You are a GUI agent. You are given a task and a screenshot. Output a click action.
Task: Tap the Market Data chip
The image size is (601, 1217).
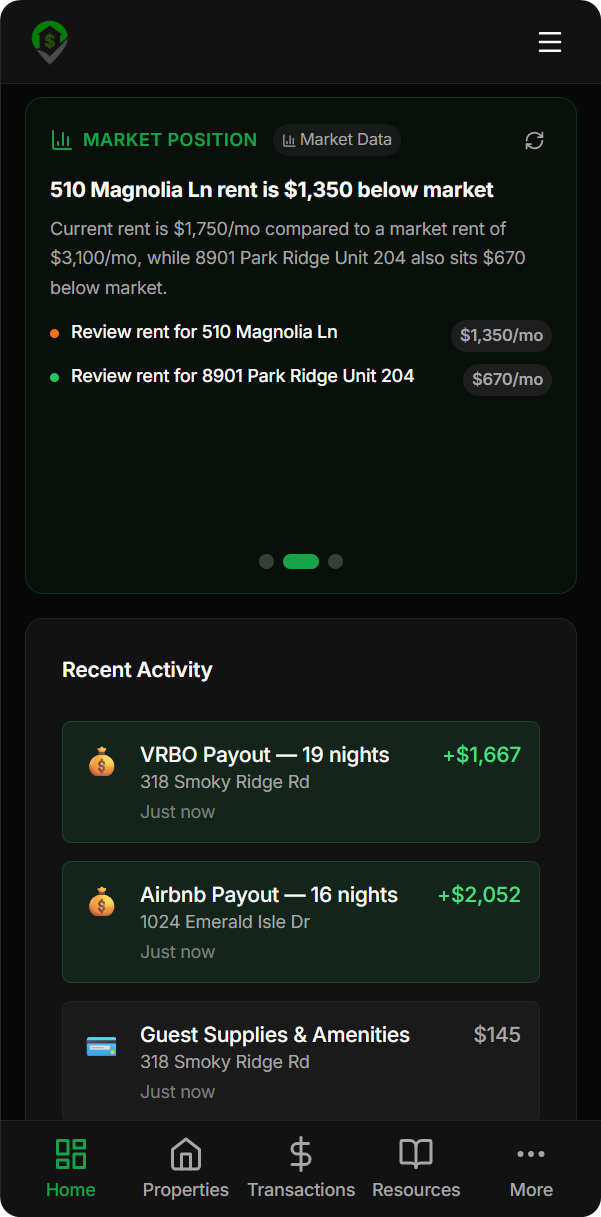pos(337,140)
